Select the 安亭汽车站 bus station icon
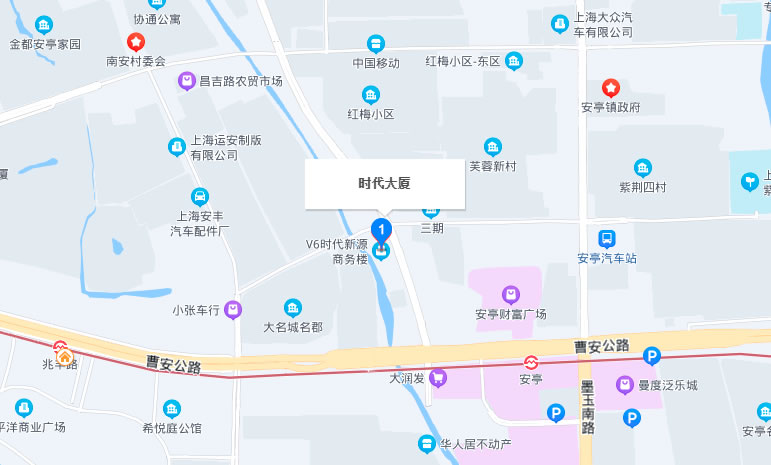This screenshot has width=771, height=465. [607, 239]
